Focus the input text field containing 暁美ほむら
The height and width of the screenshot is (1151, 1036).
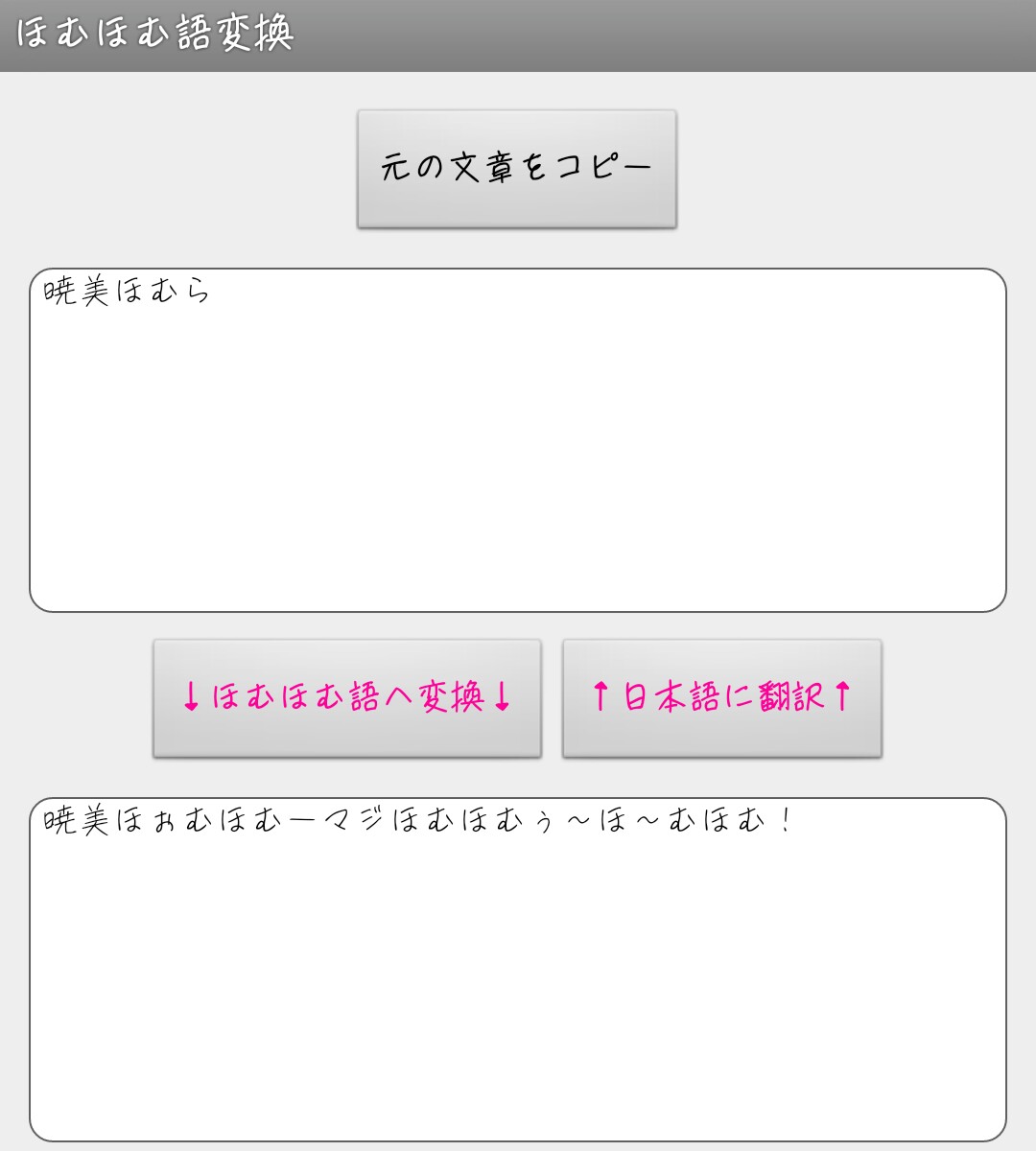(518, 440)
